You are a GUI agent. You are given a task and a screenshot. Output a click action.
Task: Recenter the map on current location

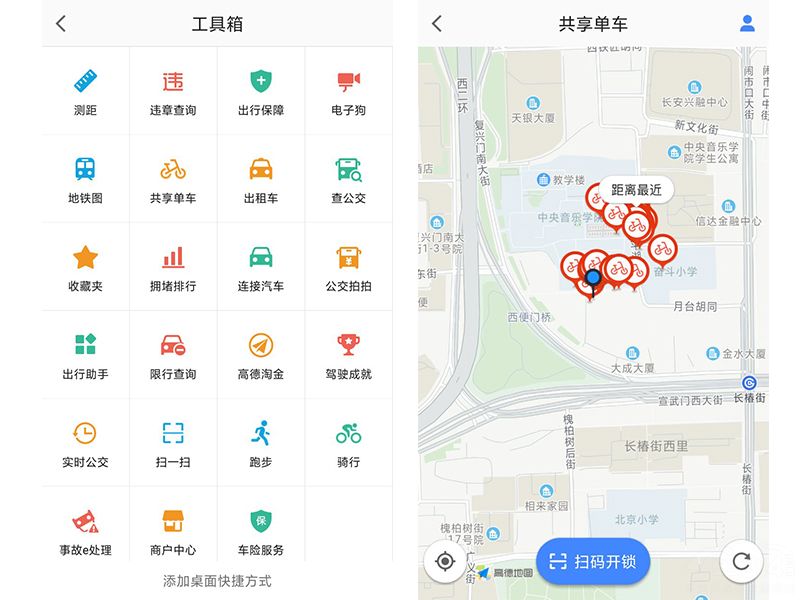click(x=445, y=561)
